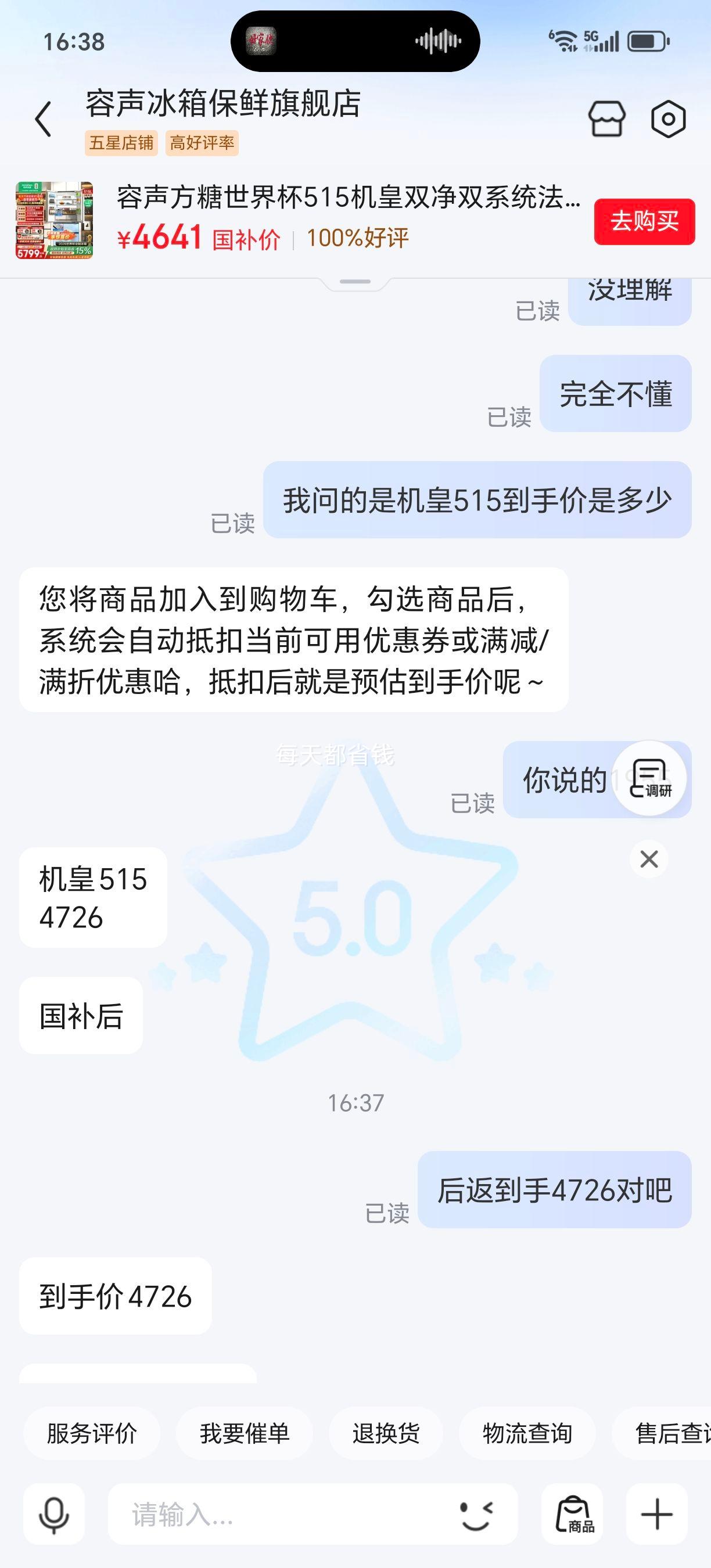
Task: Dismiss the 5.0 rating overlay with the X
Action: click(x=648, y=859)
